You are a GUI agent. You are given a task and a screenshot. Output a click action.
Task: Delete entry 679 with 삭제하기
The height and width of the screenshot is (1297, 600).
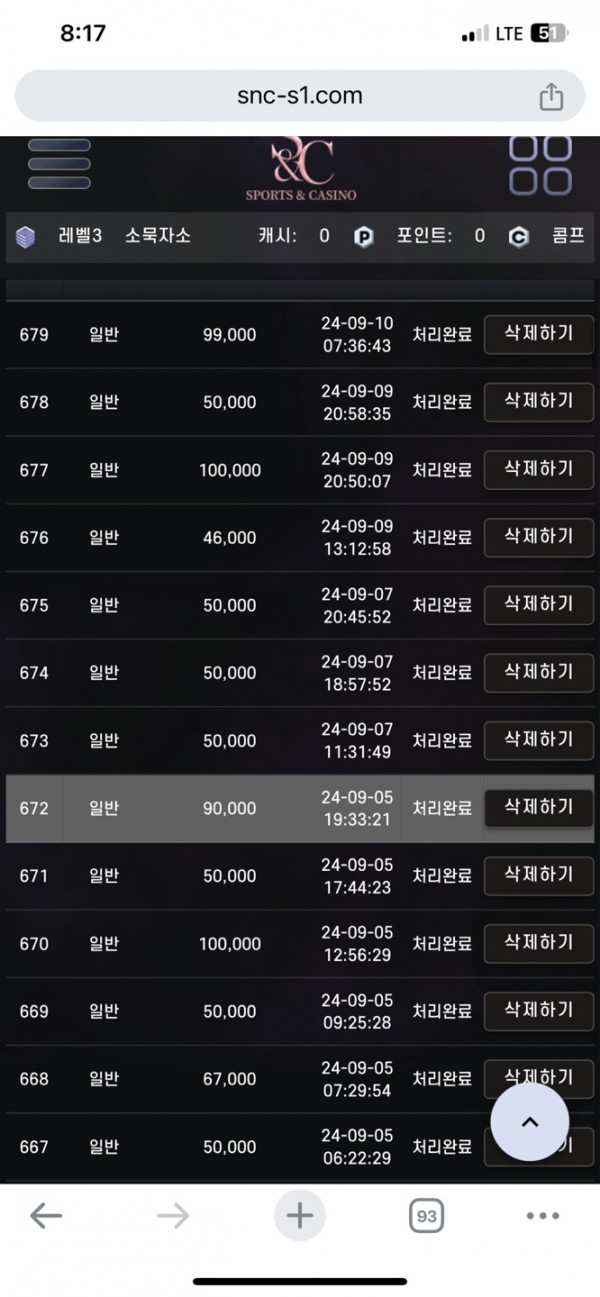click(539, 334)
